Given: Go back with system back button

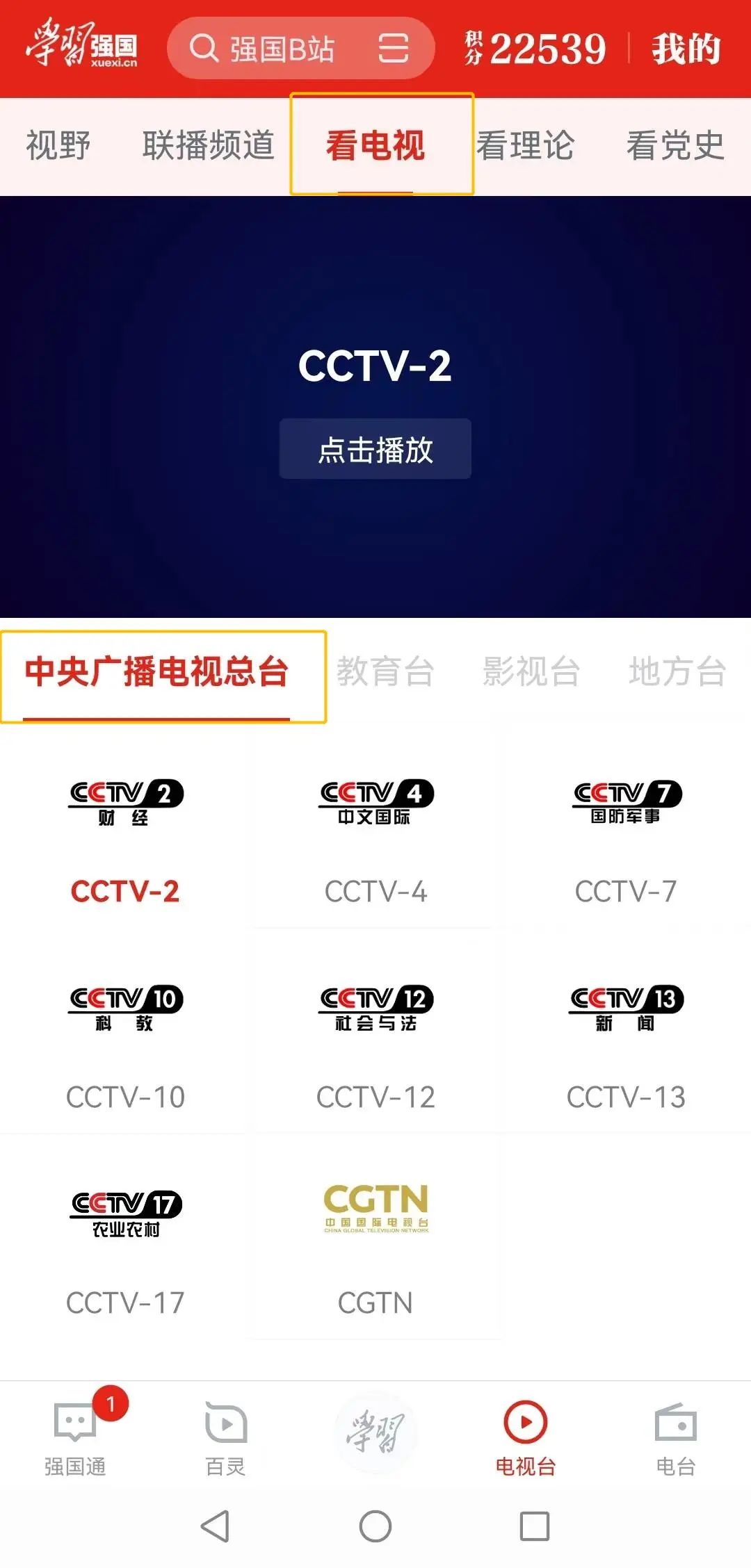Looking at the screenshot, I should (216, 1526).
